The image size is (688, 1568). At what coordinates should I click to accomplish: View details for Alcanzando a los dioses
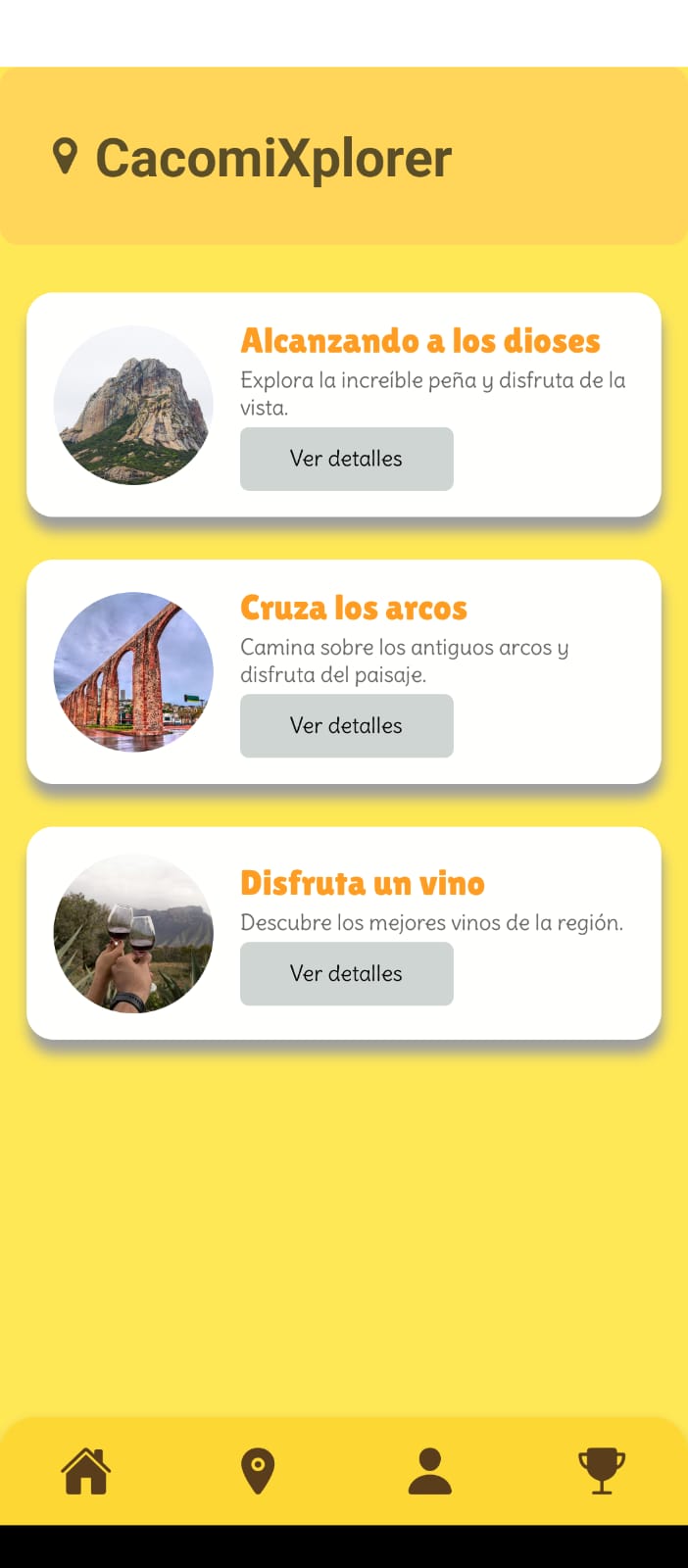pyautogui.click(x=346, y=459)
